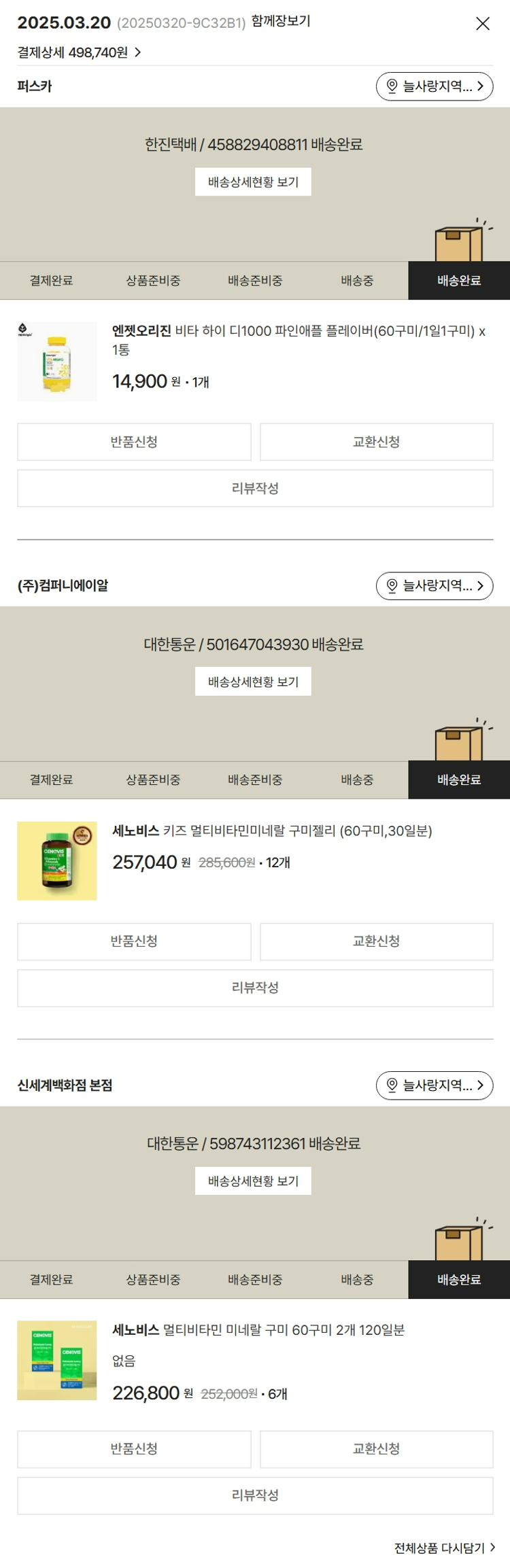Add all items to cart again 전체상품 다시담기
The width and height of the screenshot is (510, 1568).
(x=444, y=1548)
